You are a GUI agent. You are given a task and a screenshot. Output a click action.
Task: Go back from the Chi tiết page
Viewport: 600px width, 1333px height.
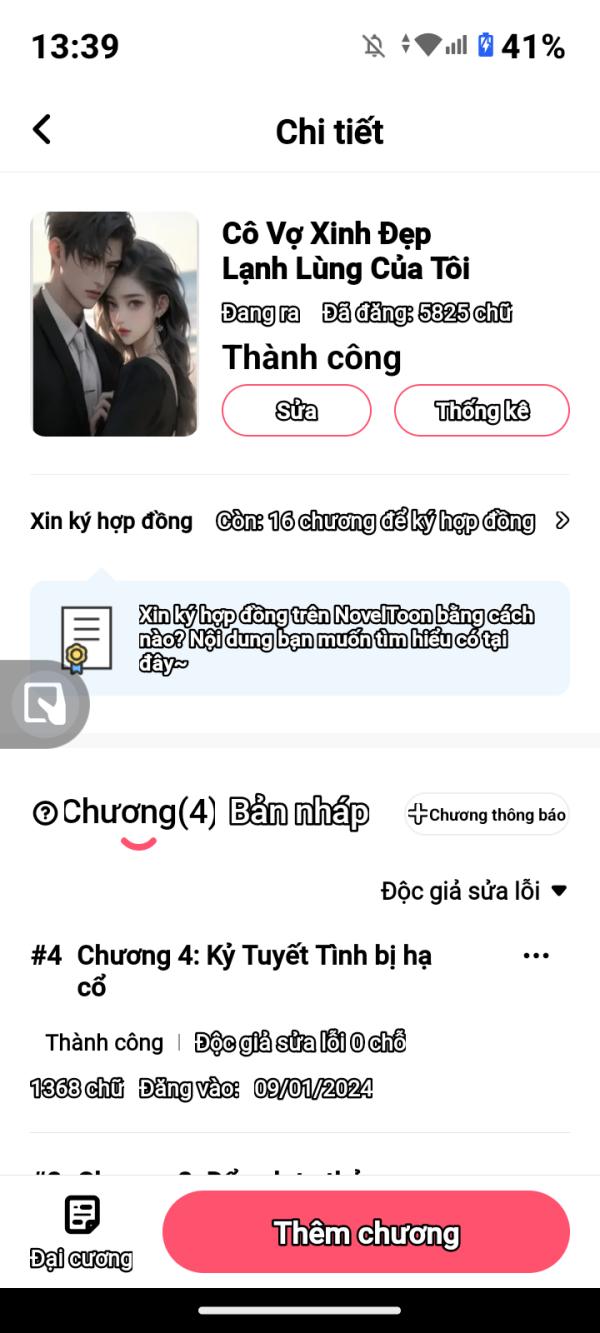[41, 130]
